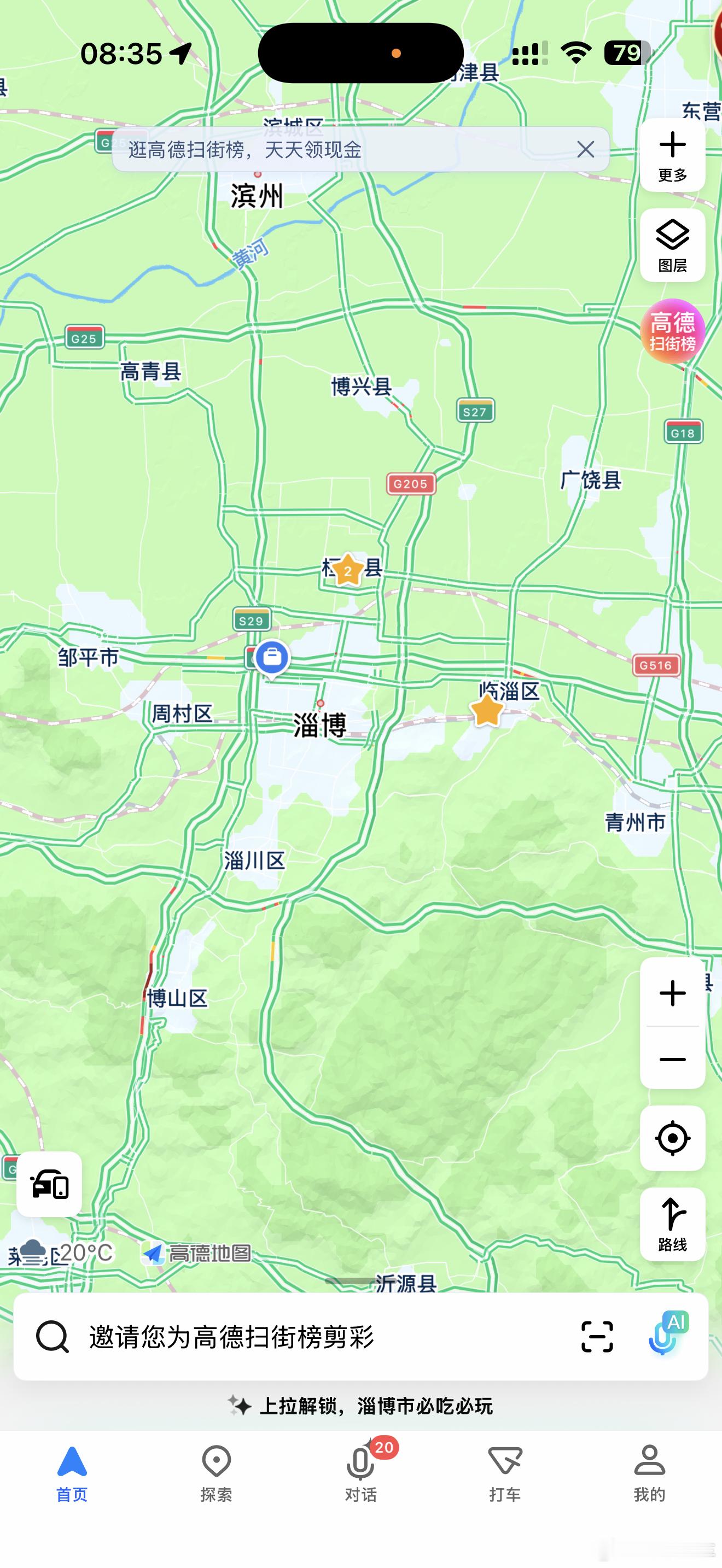Switch to the 打车 tab
The height and width of the screenshot is (1568, 722).
[505, 1473]
